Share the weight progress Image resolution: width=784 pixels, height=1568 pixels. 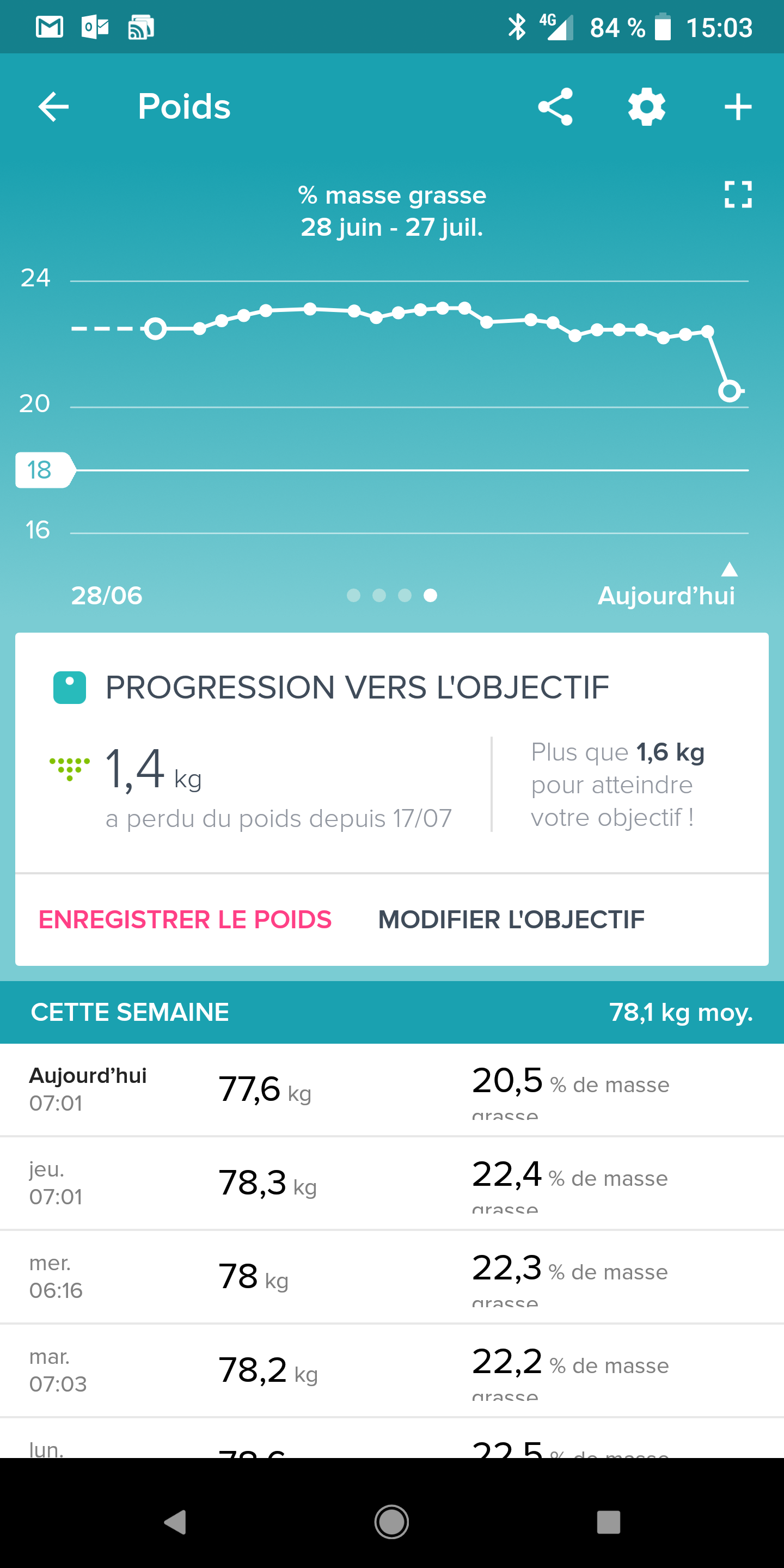[555, 107]
